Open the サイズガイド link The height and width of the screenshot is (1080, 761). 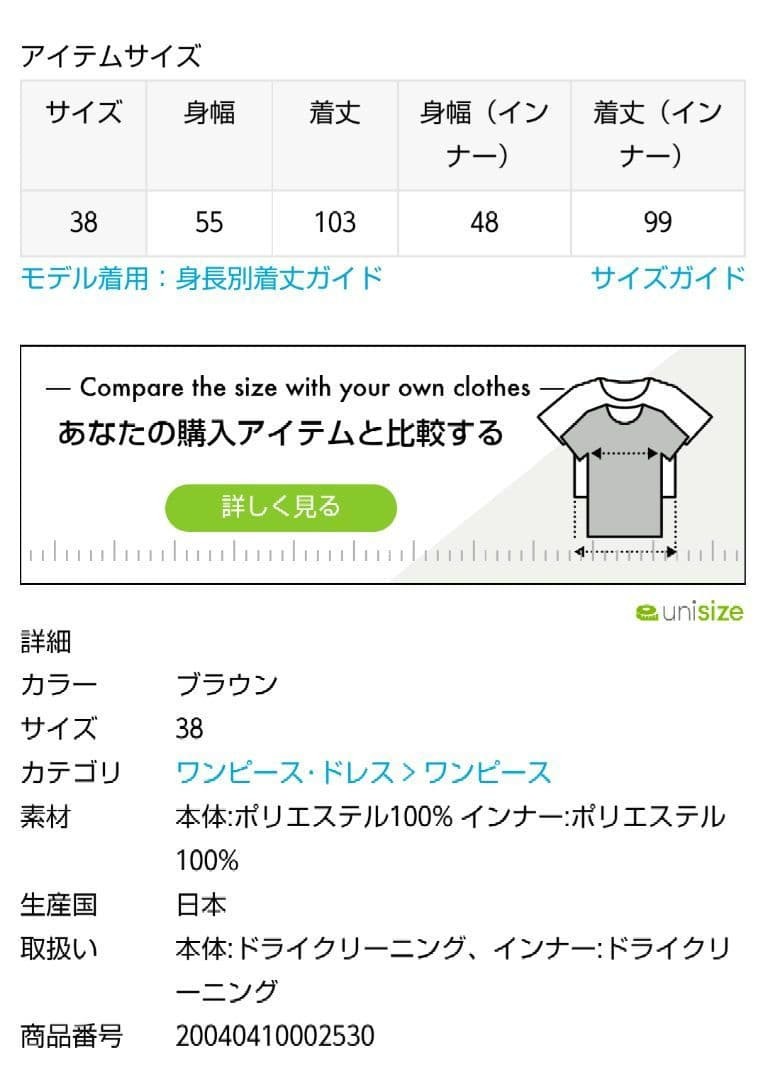(x=667, y=277)
